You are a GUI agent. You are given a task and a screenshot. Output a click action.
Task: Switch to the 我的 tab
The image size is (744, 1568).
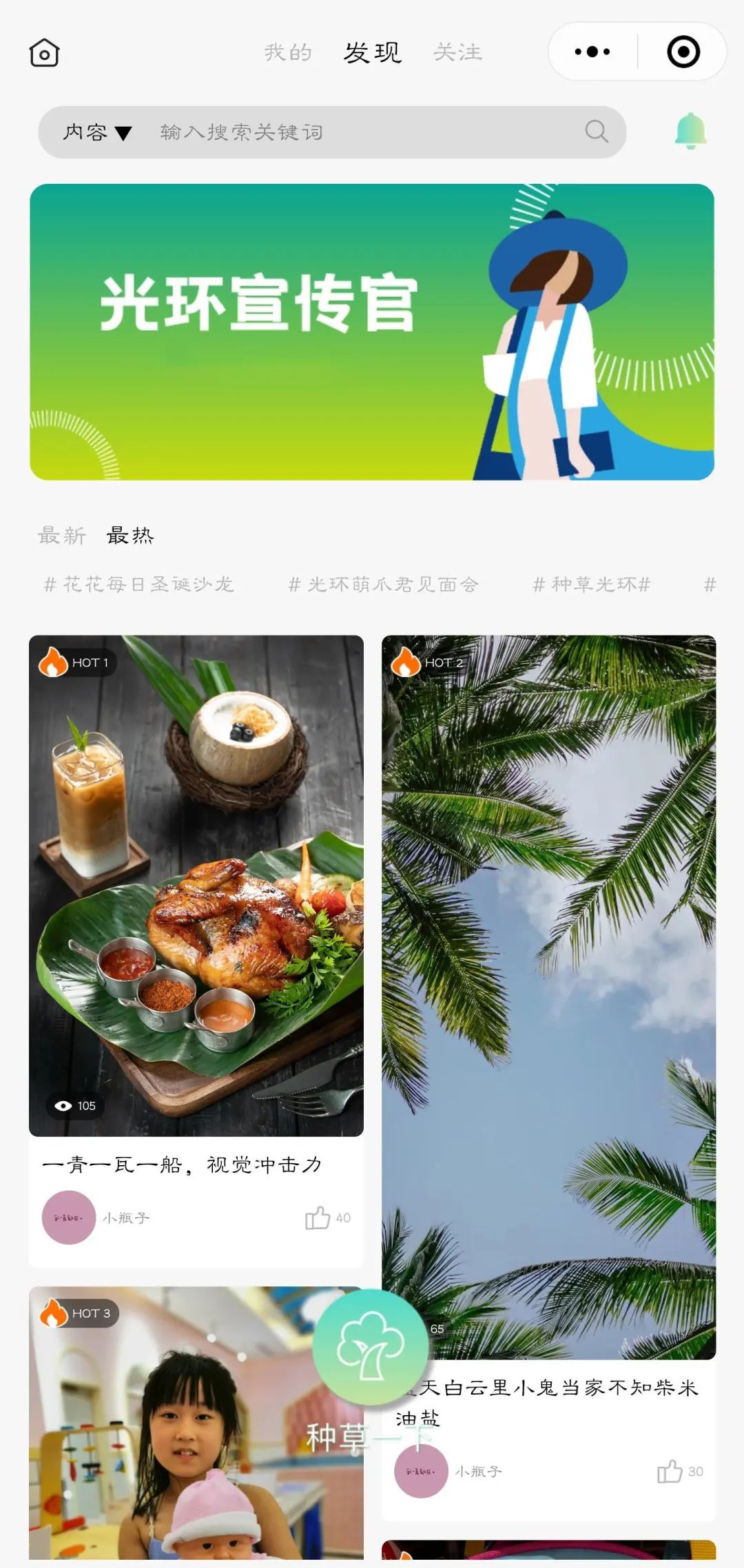coord(288,52)
